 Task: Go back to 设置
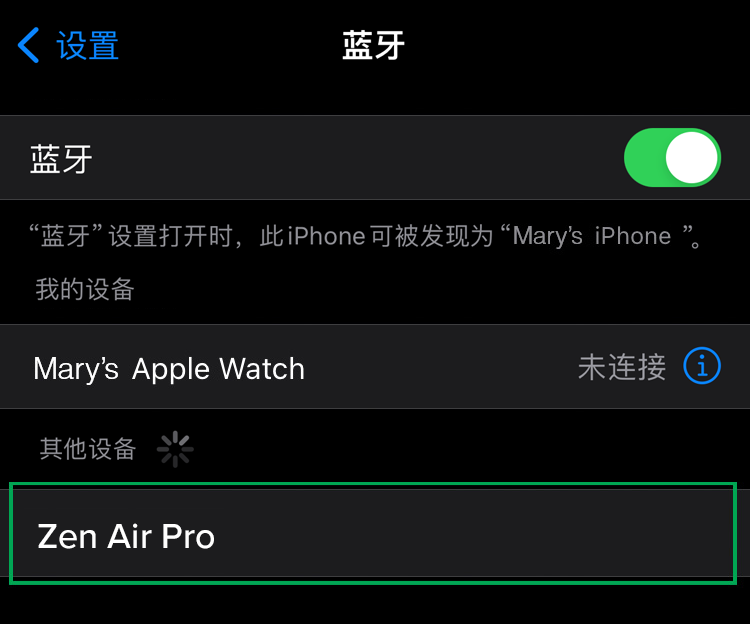tap(68, 46)
